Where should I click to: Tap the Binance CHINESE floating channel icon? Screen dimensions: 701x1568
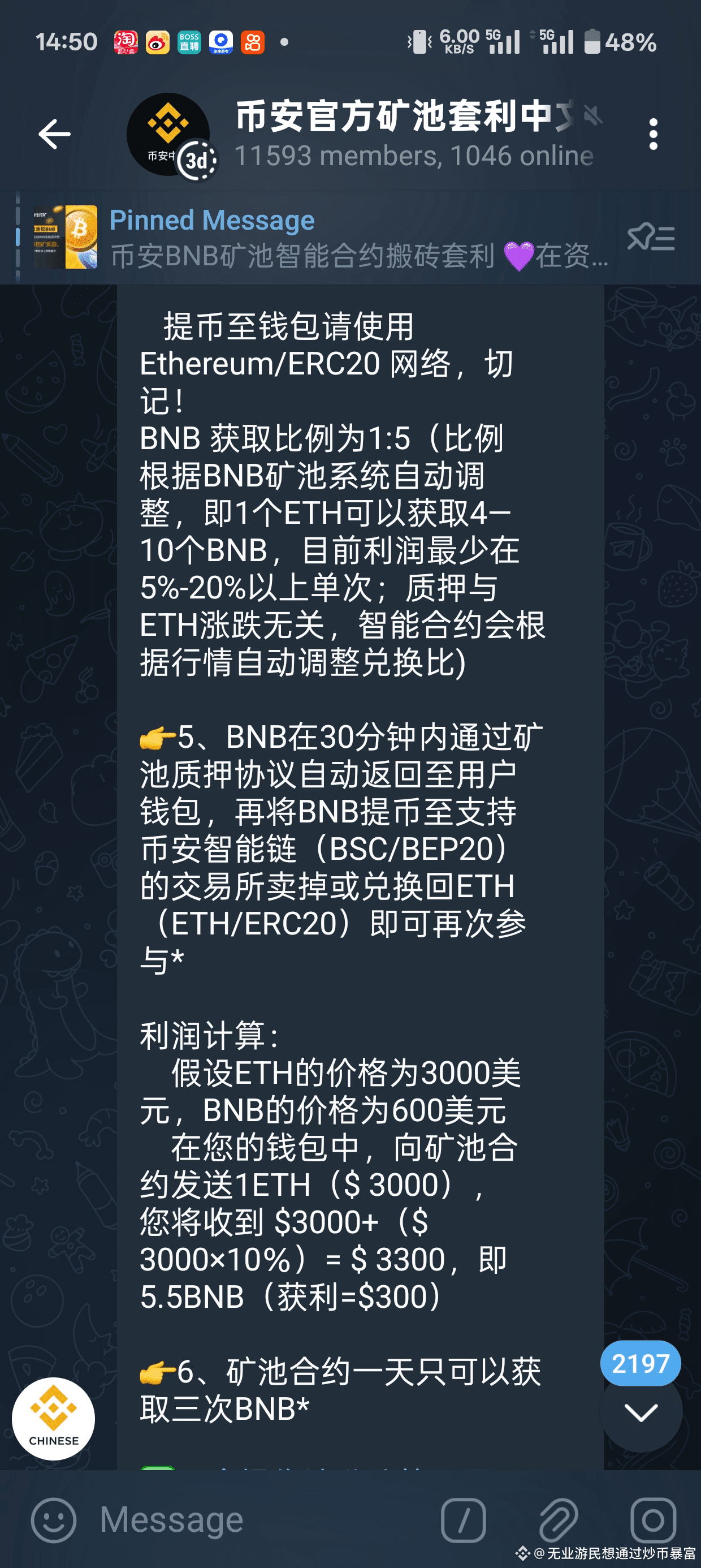click(x=54, y=1418)
